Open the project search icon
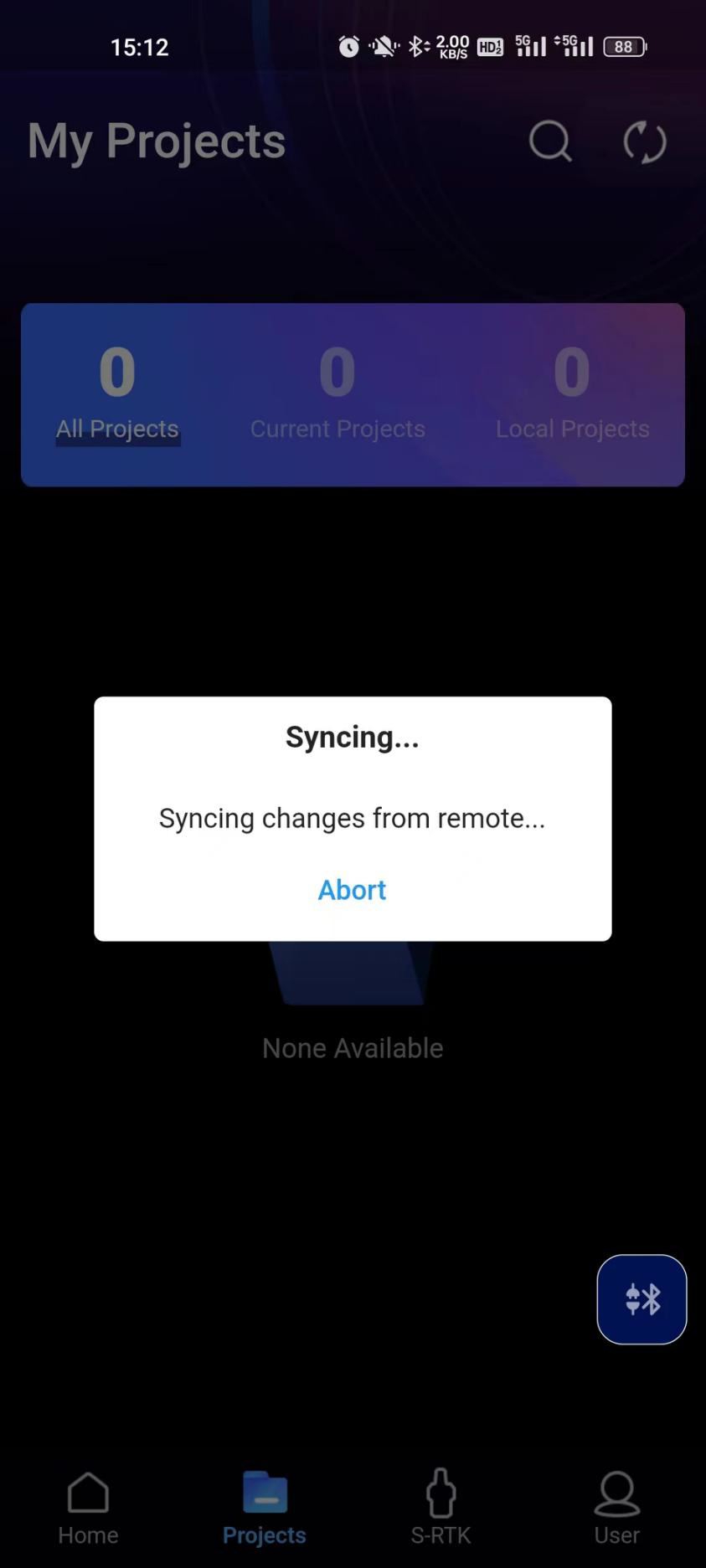The width and height of the screenshot is (706, 1568). [x=550, y=141]
